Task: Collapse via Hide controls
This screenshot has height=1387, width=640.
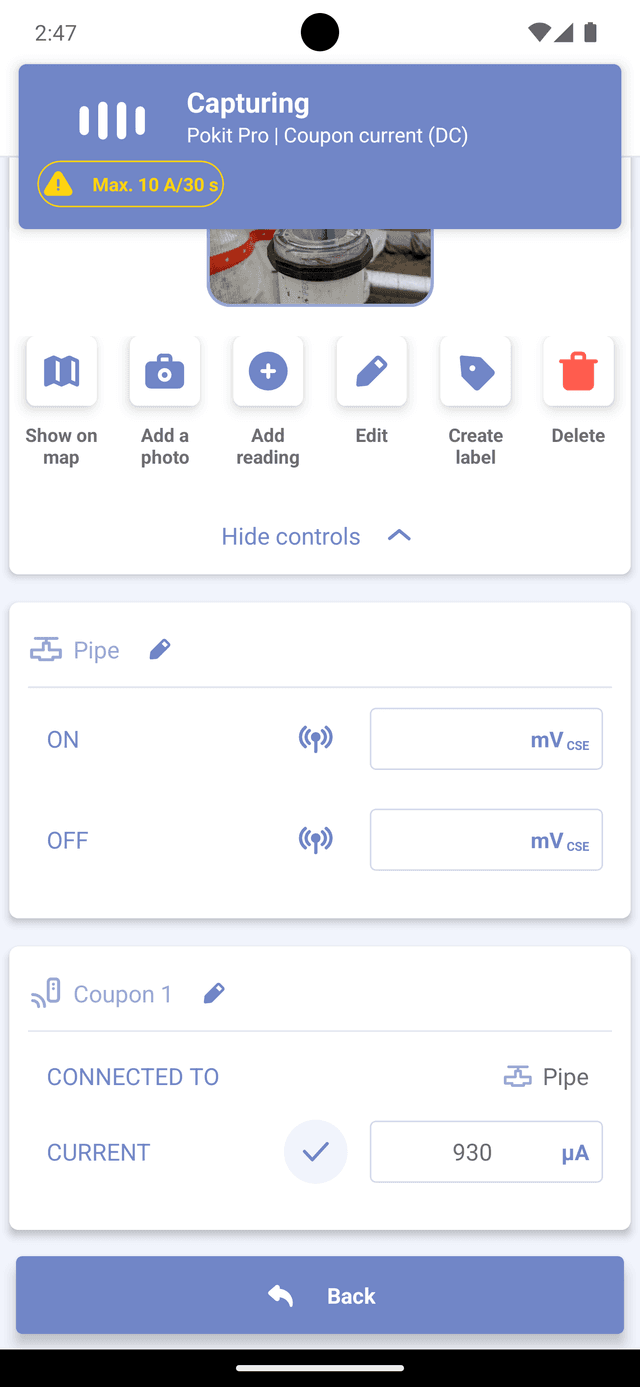Action: click(317, 536)
